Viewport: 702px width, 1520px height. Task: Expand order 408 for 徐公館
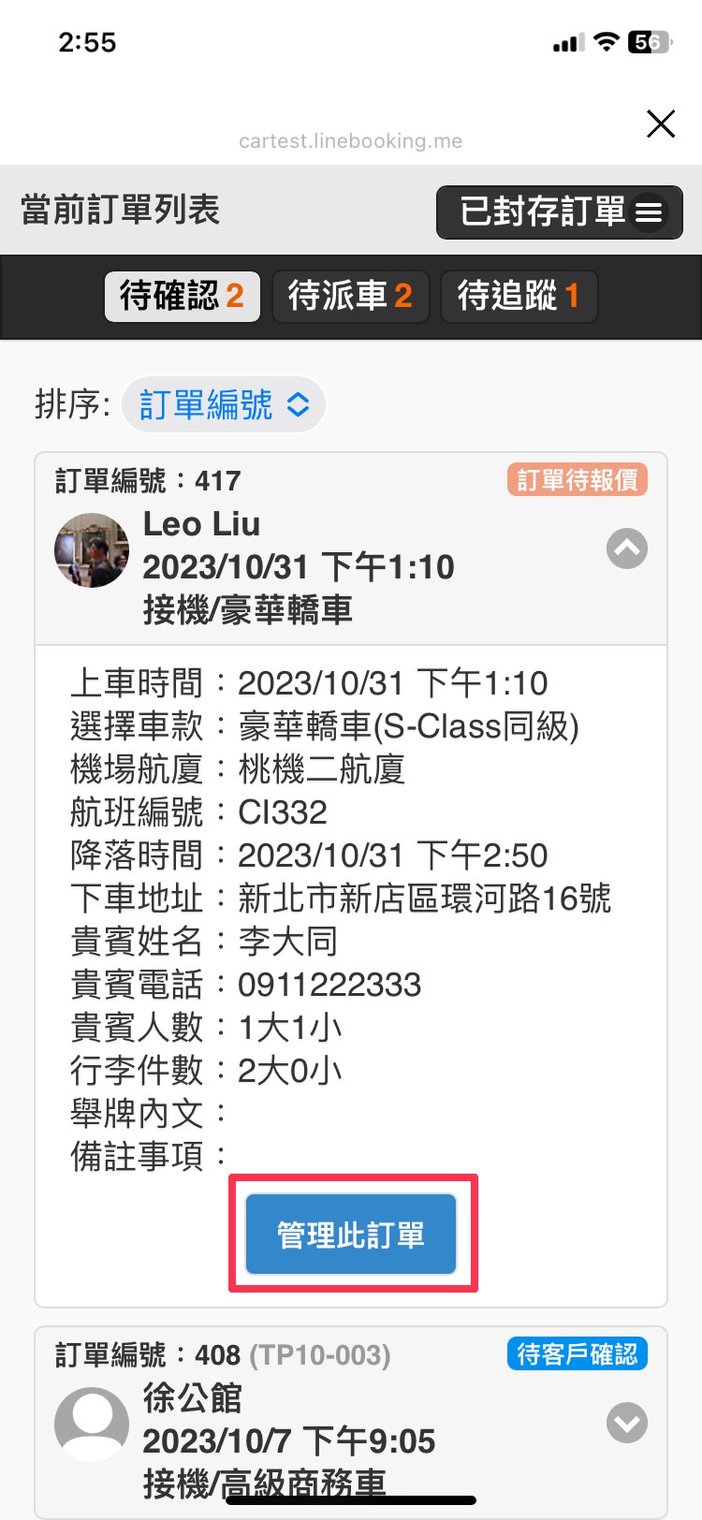tap(627, 1423)
